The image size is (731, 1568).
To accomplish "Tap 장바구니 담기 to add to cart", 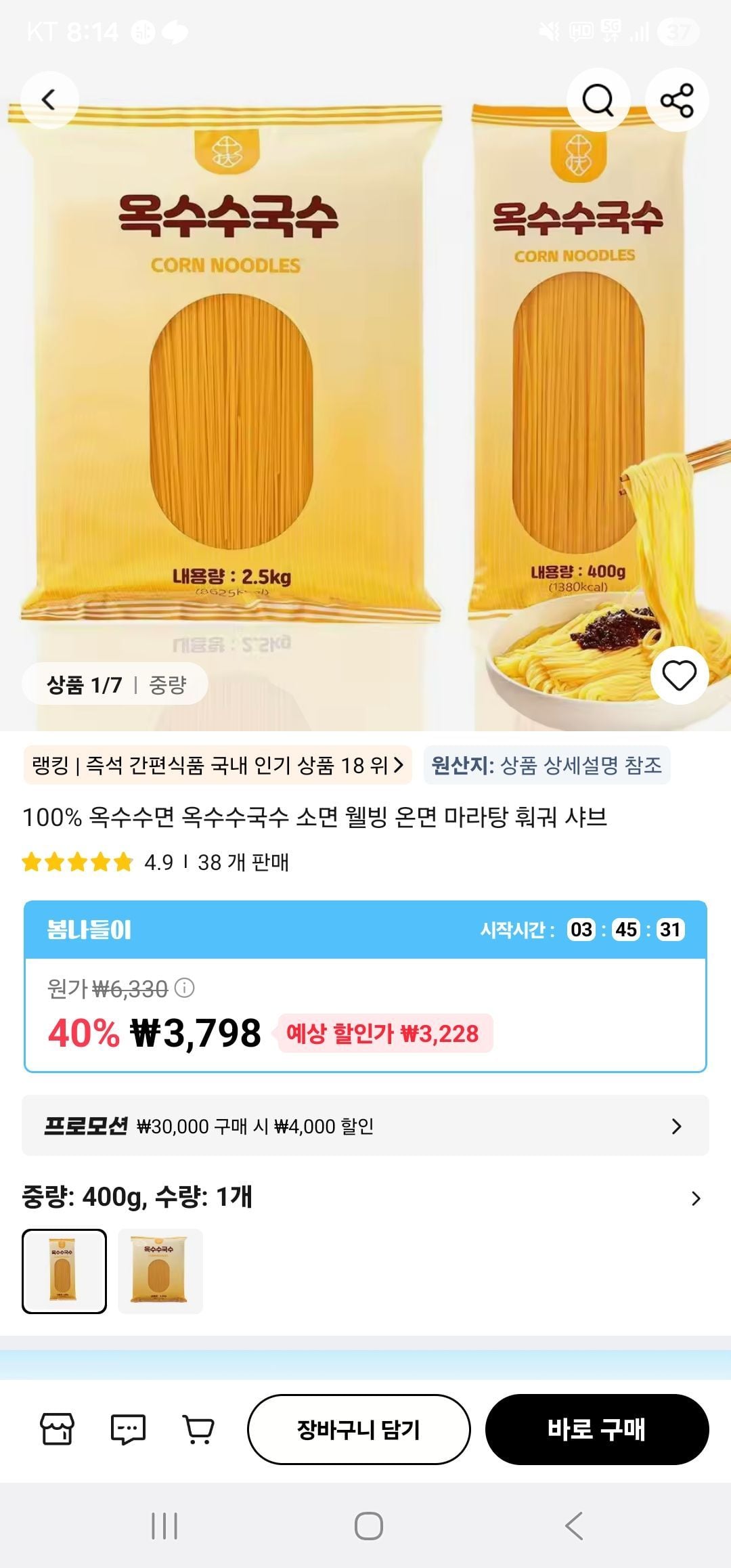I will point(359,1429).
